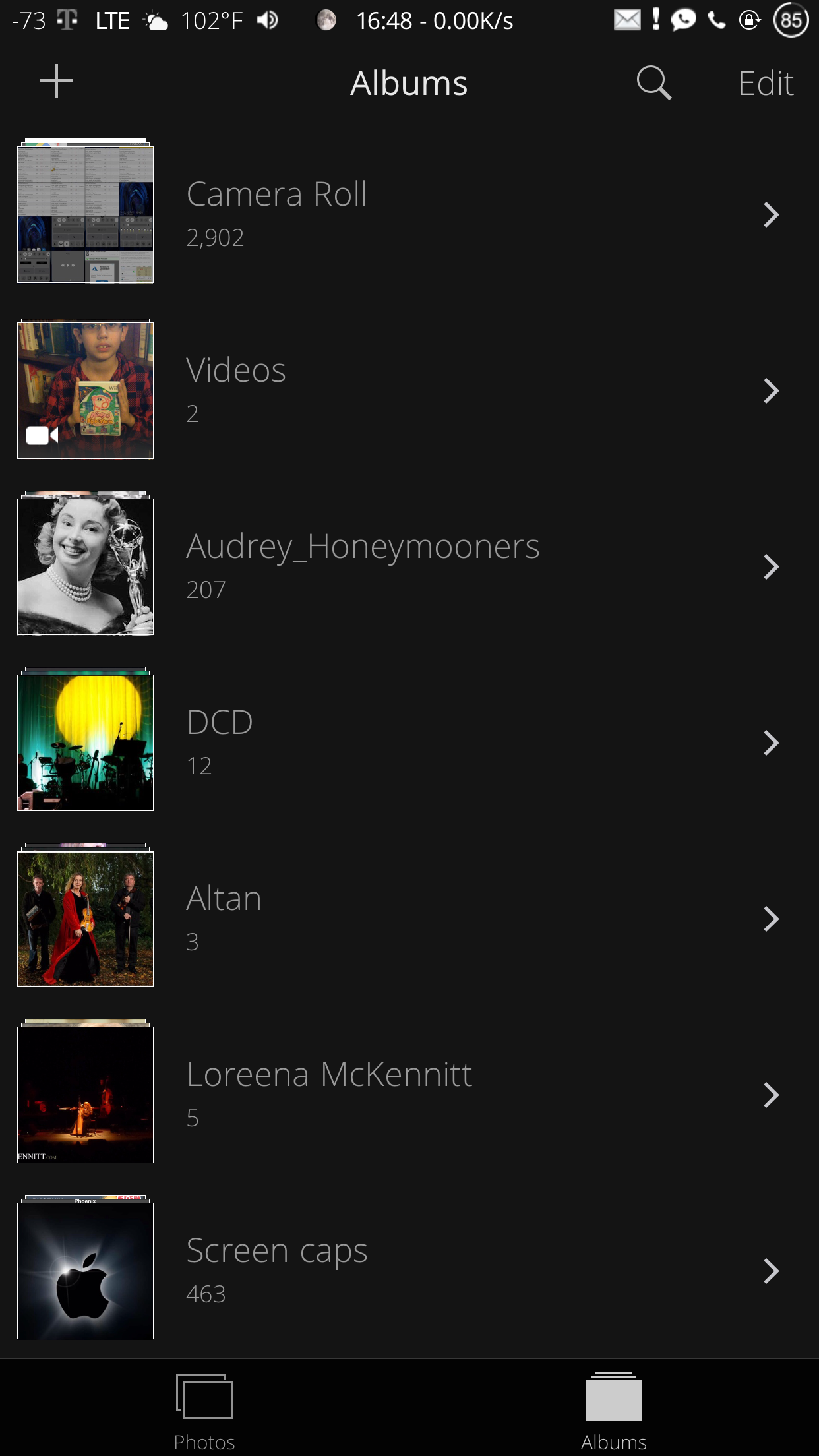Open the Altan album
This screenshot has width=819, height=1456.
point(409,919)
